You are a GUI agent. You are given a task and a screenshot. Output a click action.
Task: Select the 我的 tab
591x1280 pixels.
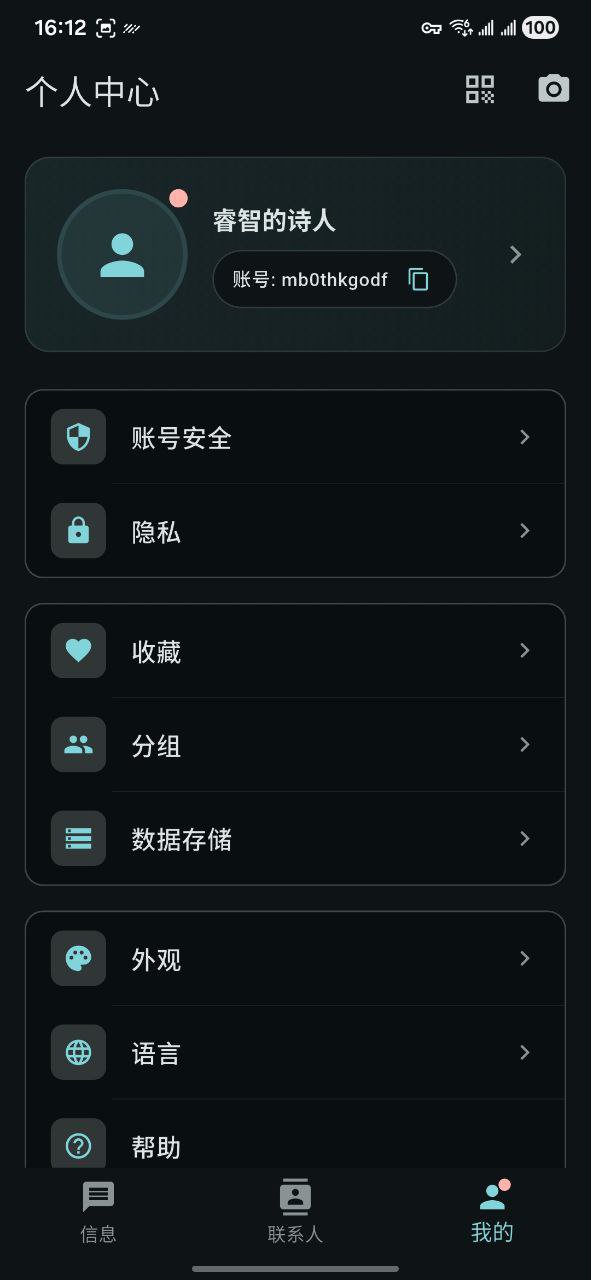point(492,1212)
